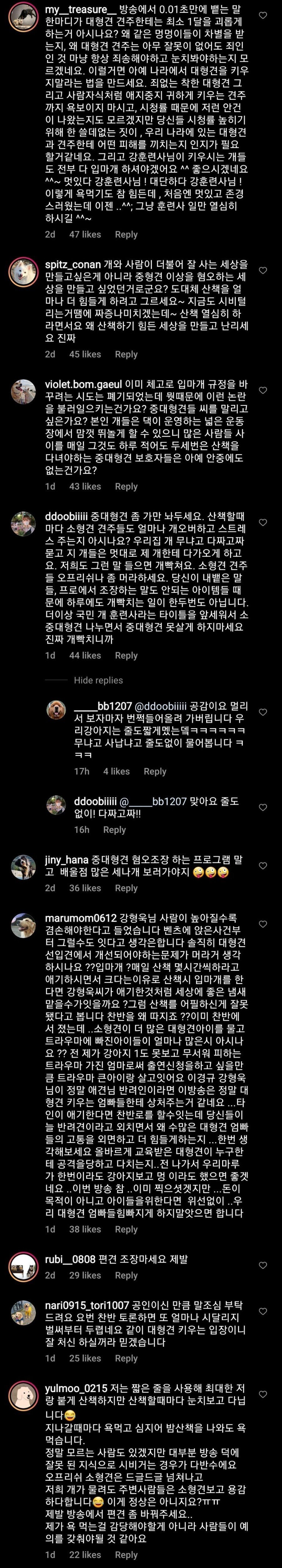Like jiny_hana's comment

(x=263, y=866)
